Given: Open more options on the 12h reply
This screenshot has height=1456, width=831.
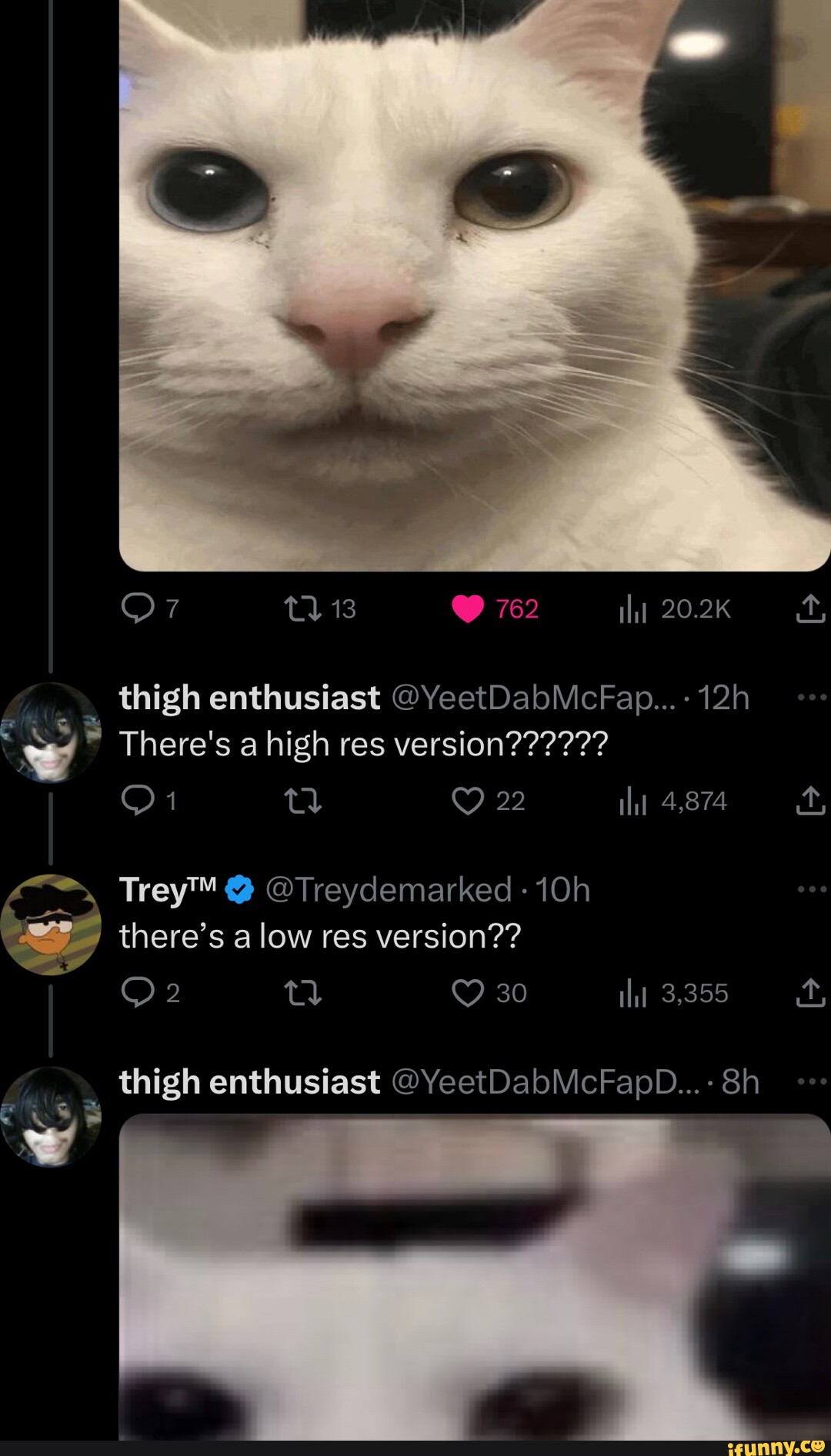Looking at the screenshot, I should (812, 697).
